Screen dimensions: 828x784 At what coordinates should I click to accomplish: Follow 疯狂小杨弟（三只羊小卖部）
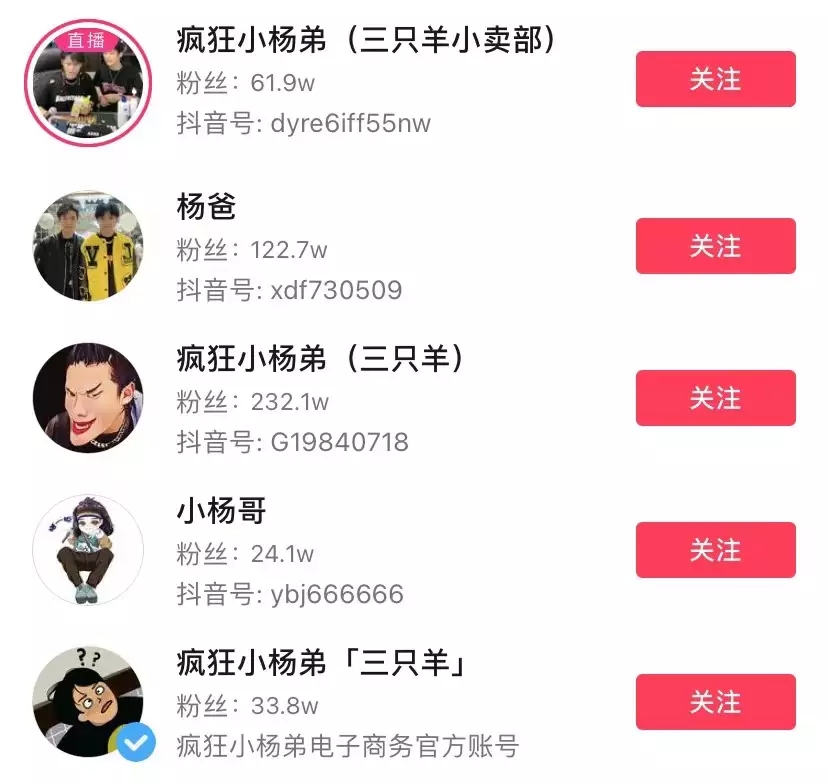[x=715, y=79]
